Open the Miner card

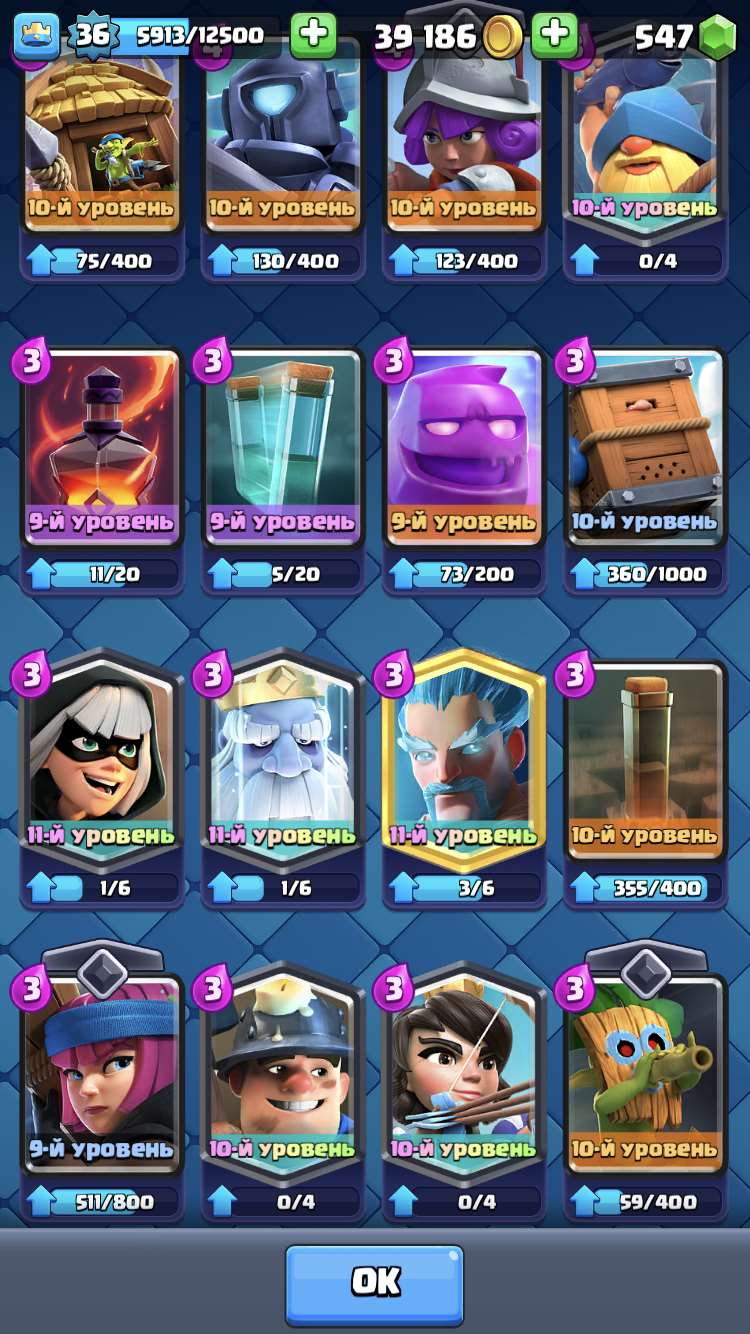pyautogui.click(x=283, y=1075)
